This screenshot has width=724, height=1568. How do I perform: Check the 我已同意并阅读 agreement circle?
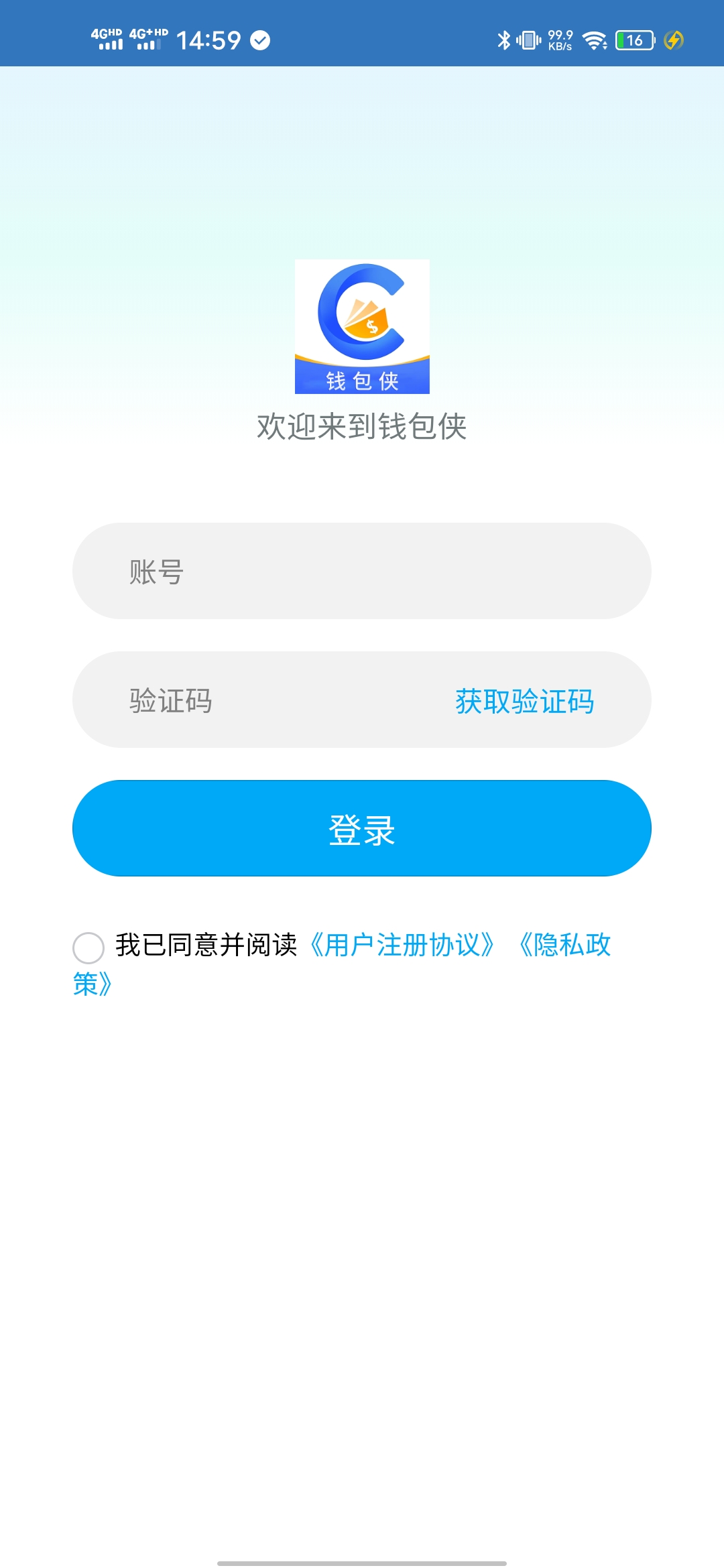pyautogui.click(x=88, y=948)
